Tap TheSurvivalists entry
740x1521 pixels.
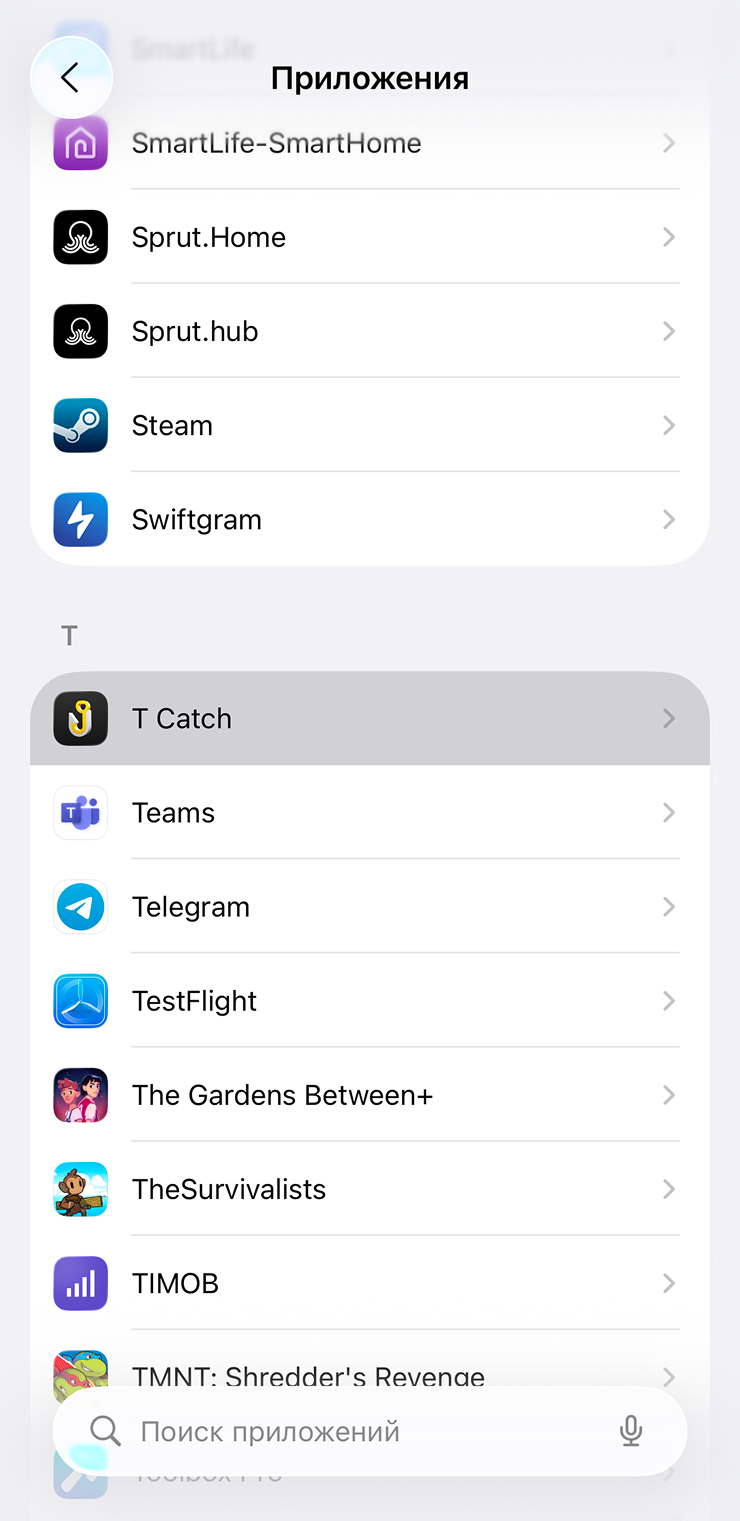pyautogui.click(x=370, y=1189)
